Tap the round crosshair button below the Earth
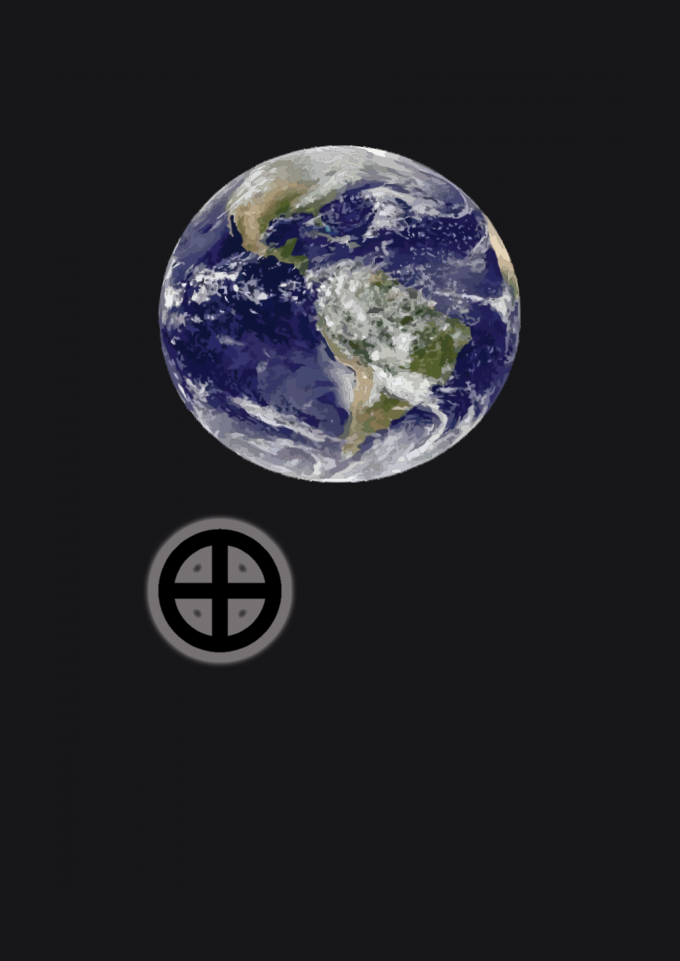The image size is (680, 961). [220, 590]
